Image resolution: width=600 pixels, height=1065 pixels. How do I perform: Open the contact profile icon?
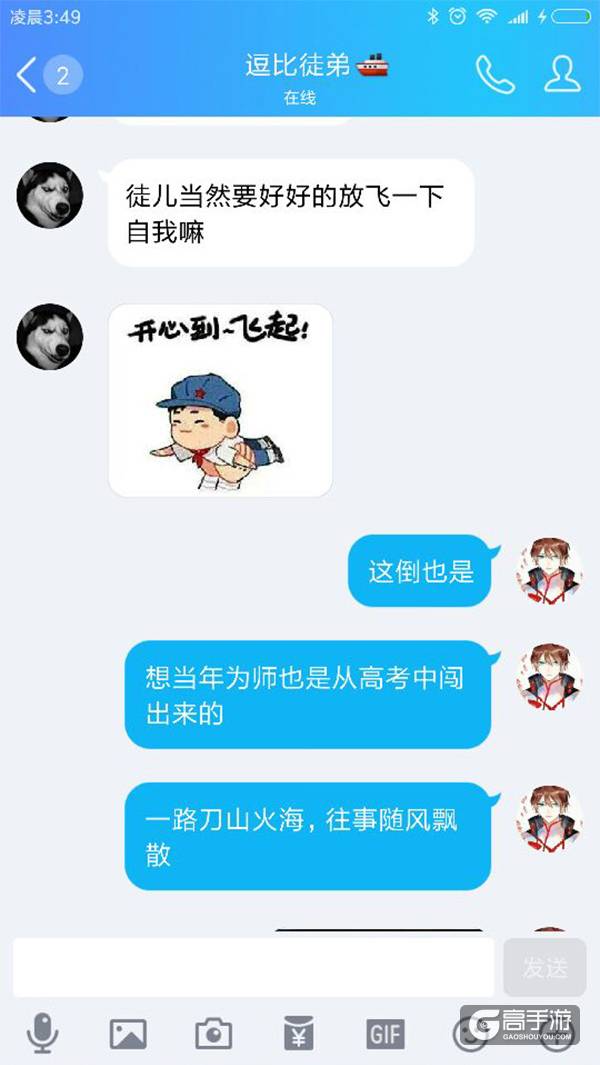click(x=562, y=75)
